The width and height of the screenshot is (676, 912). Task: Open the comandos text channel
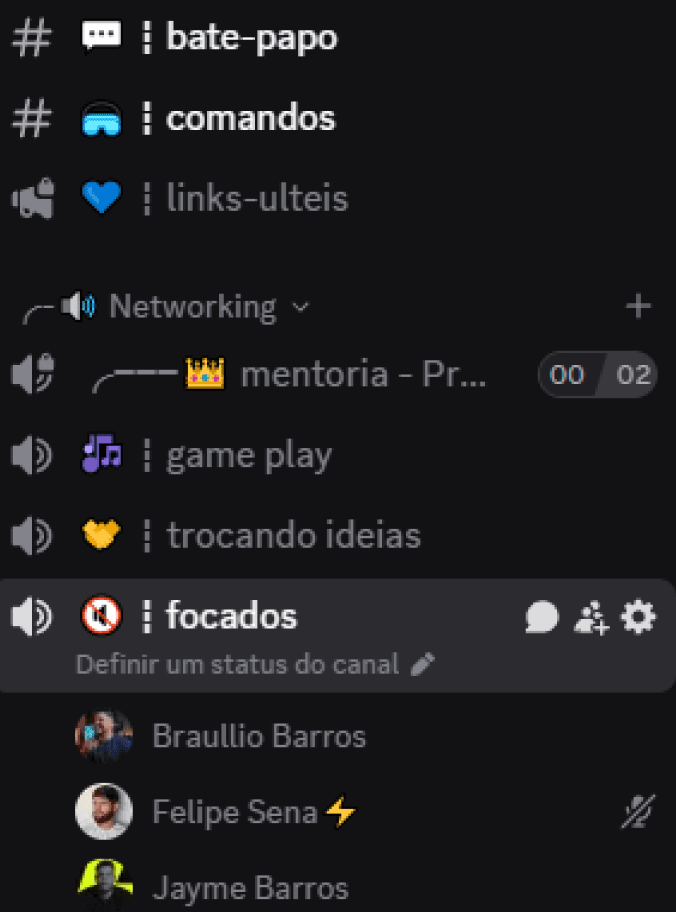pos(250,118)
